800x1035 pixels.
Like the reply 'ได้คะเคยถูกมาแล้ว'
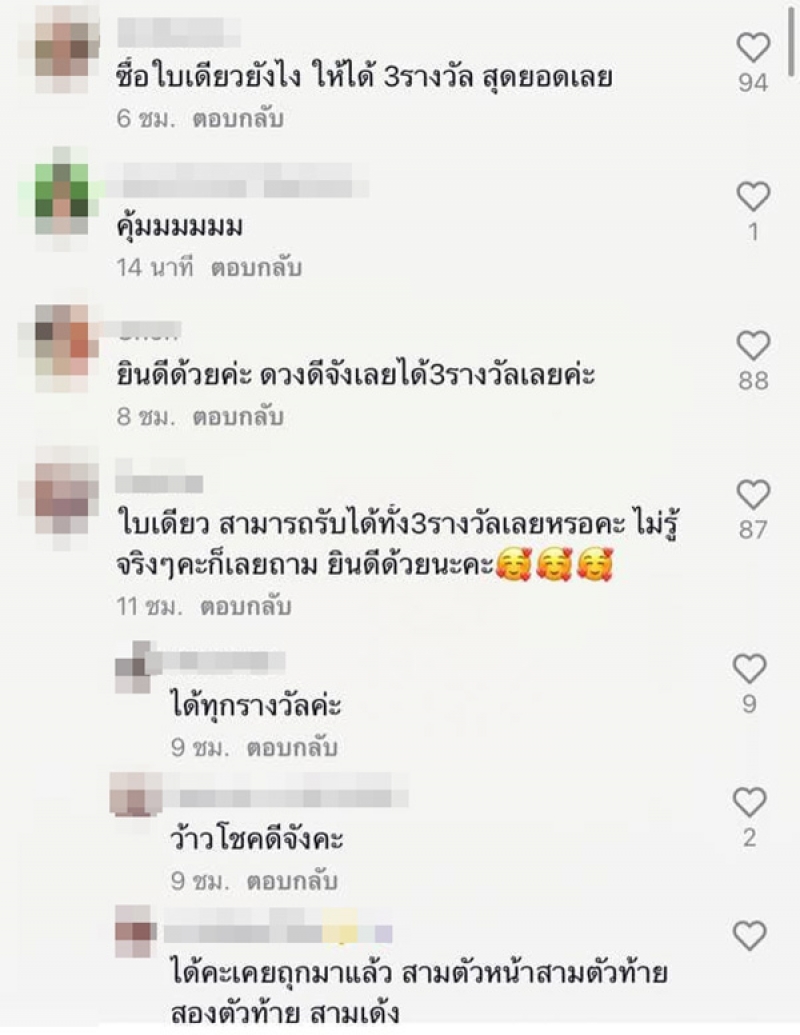click(x=749, y=936)
